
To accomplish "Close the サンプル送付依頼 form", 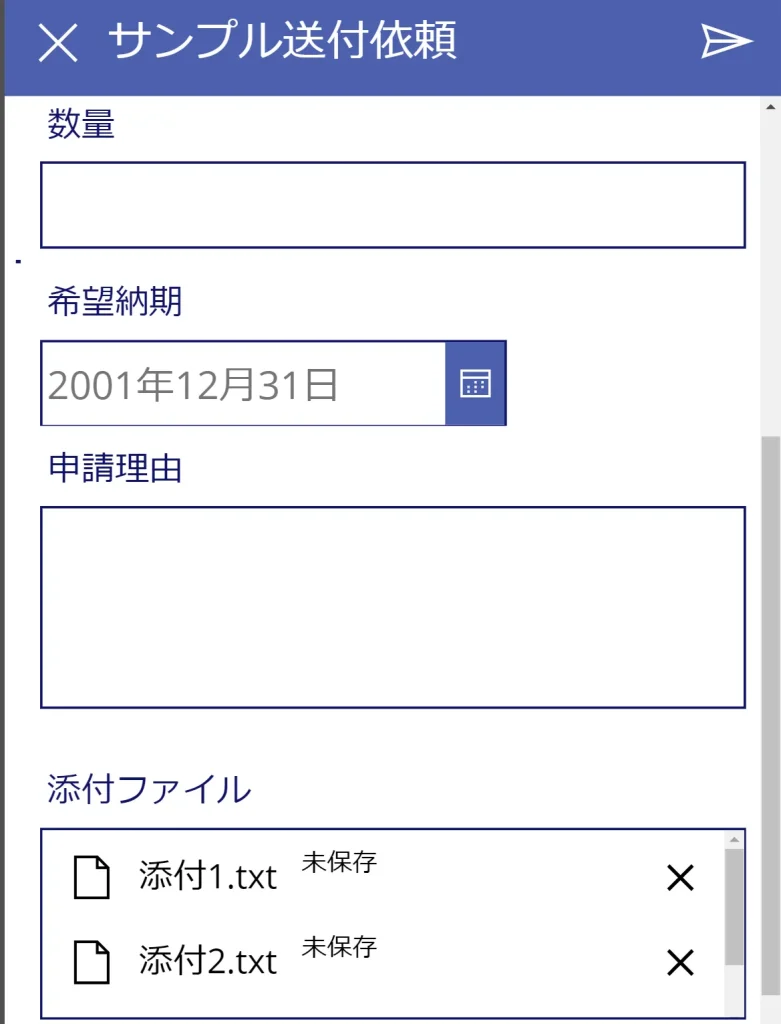I will 58,43.
